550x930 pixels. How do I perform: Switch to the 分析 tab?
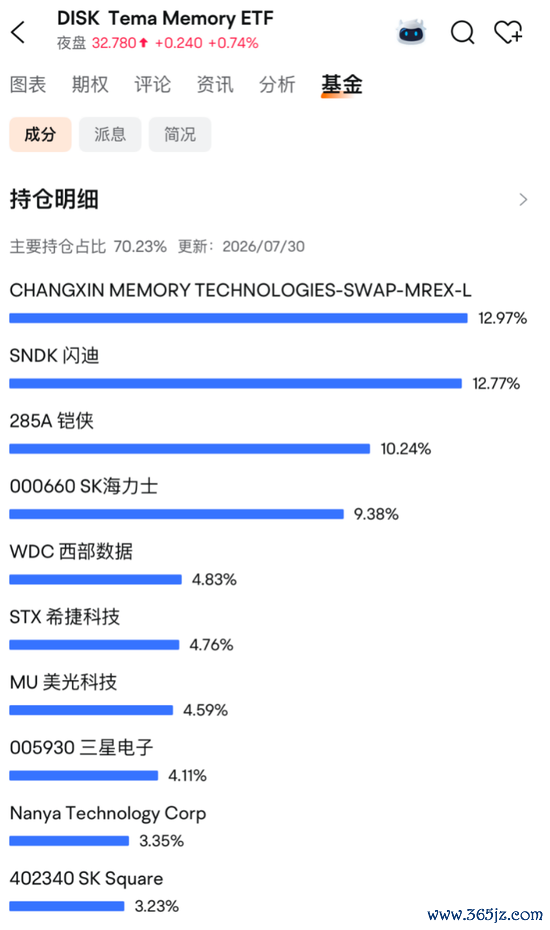tap(277, 84)
